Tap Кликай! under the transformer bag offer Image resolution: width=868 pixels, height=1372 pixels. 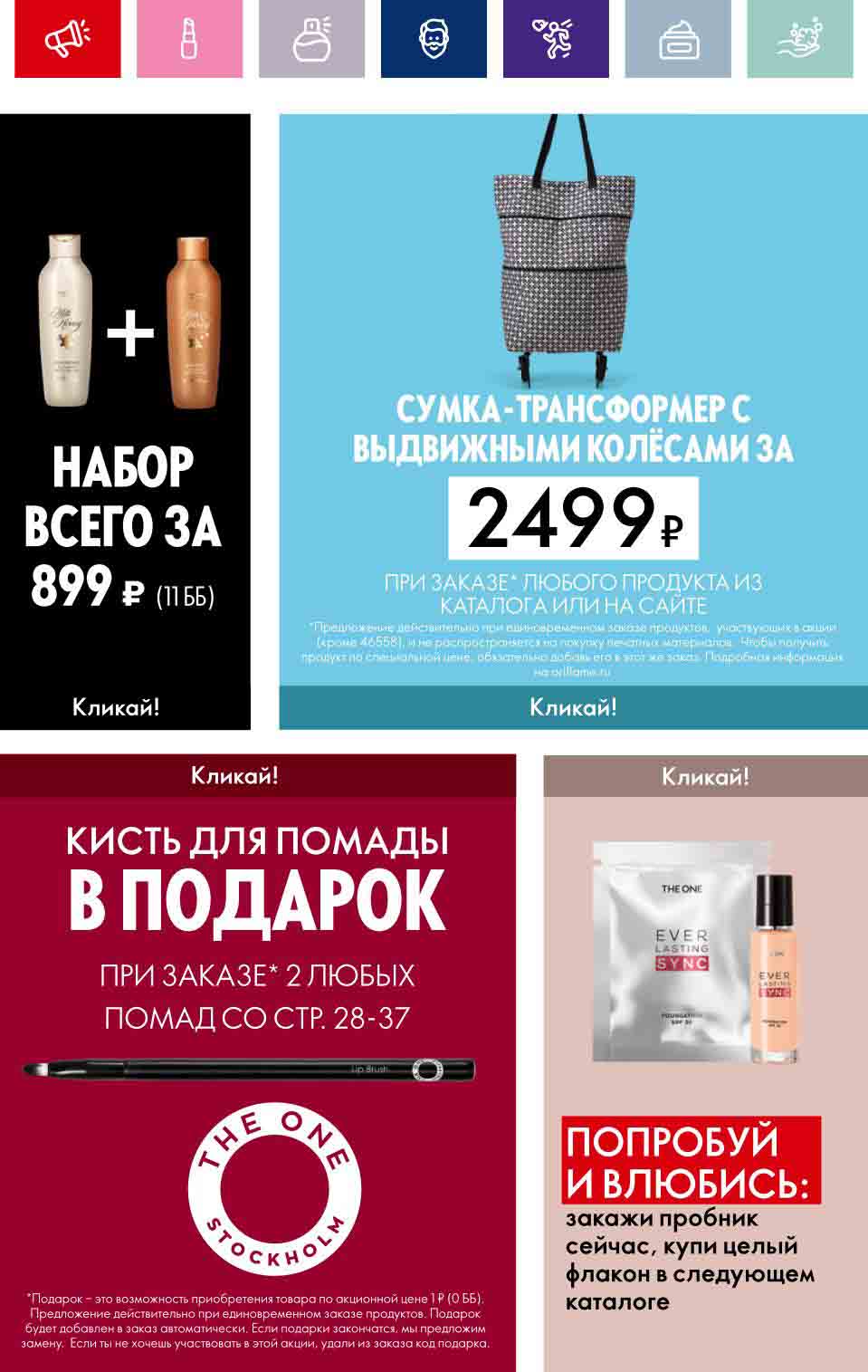(572, 707)
